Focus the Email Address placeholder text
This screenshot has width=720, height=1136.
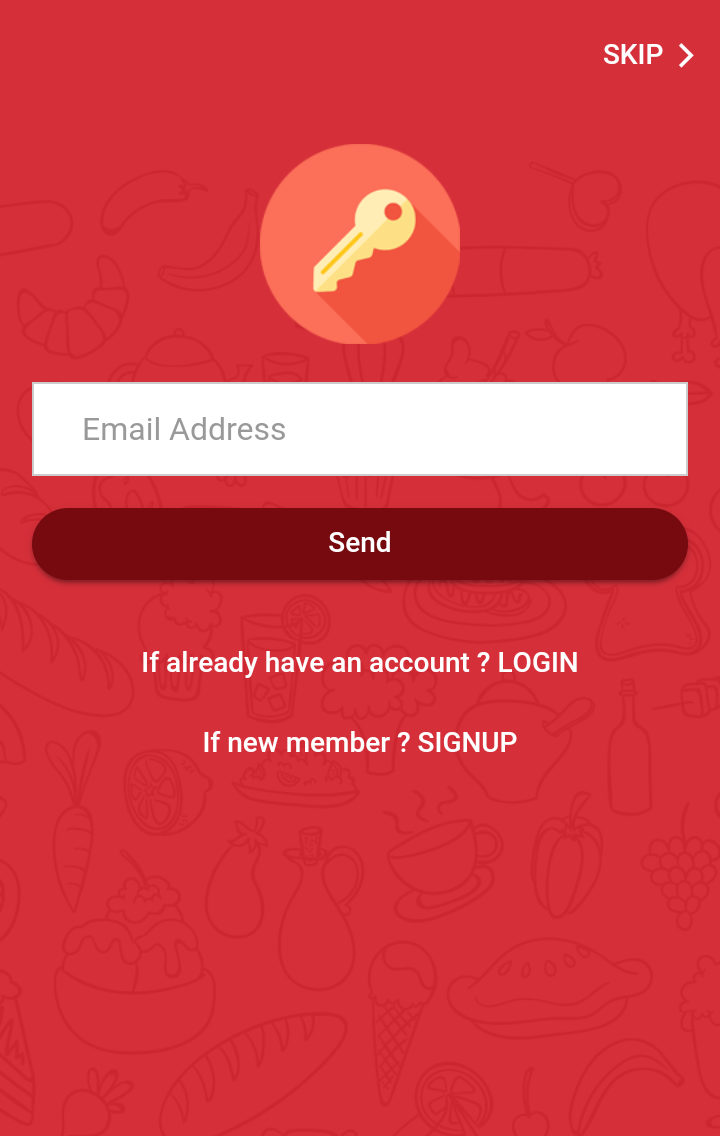pyautogui.click(x=184, y=429)
